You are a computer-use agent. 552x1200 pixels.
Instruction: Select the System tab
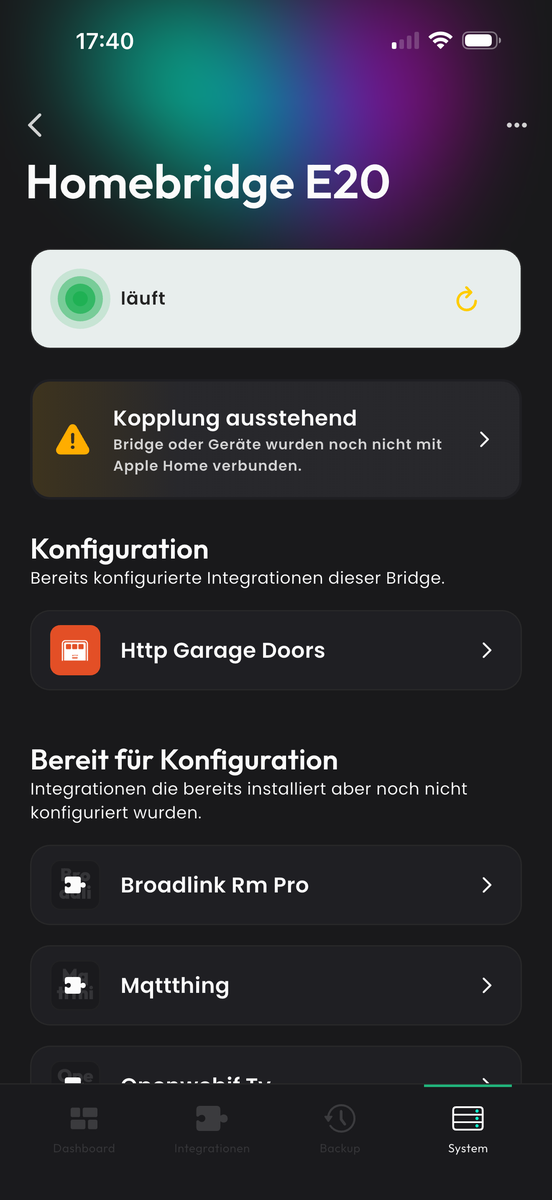click(468, 1130)
